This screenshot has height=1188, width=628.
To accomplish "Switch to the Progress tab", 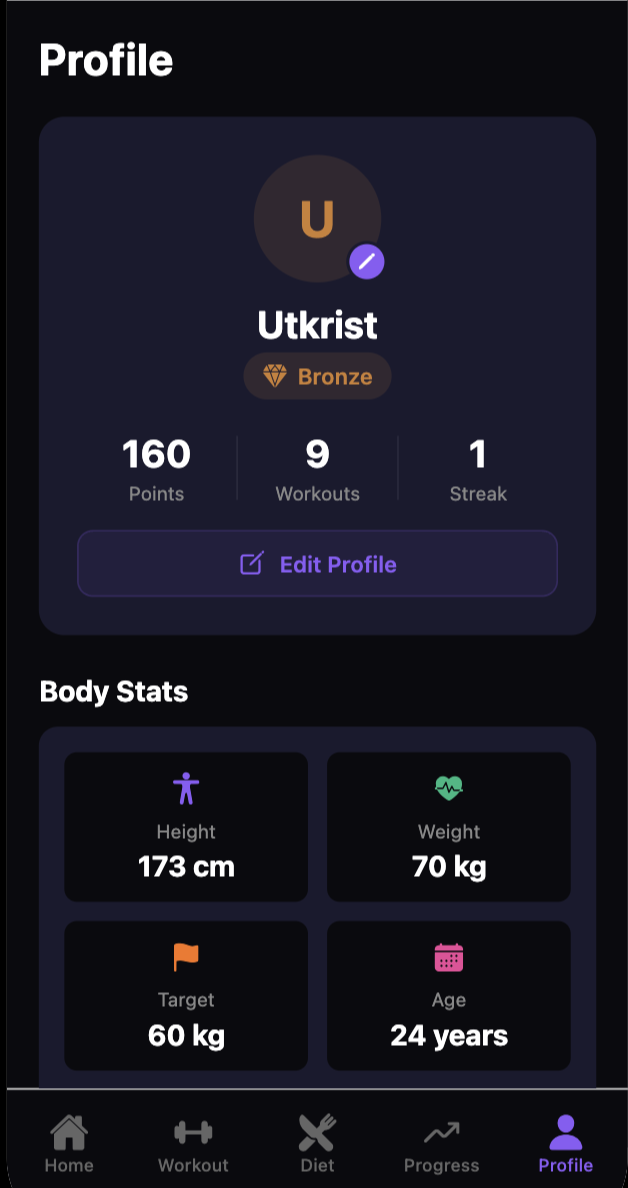I will coord(441,1144).
